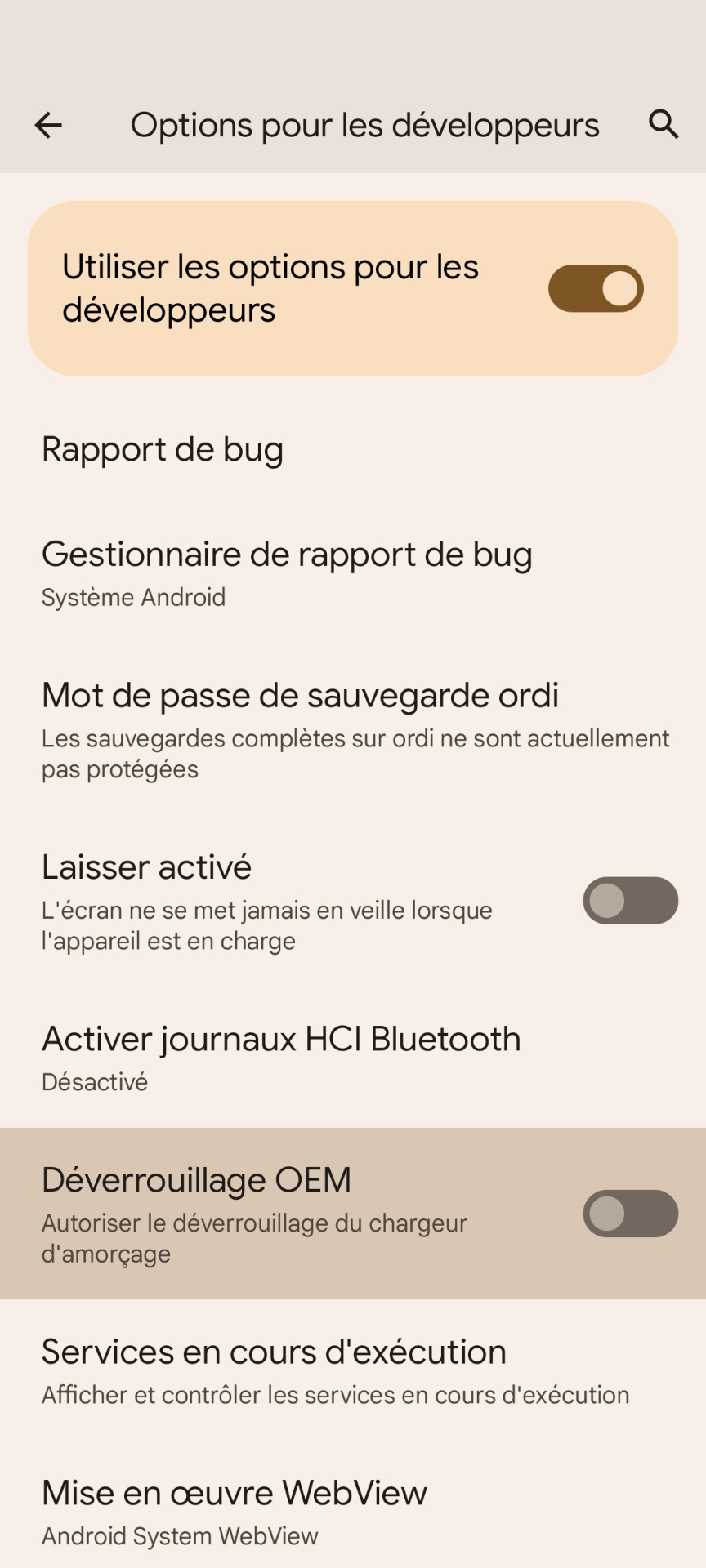Enable the Laisser activé switch

630,901
